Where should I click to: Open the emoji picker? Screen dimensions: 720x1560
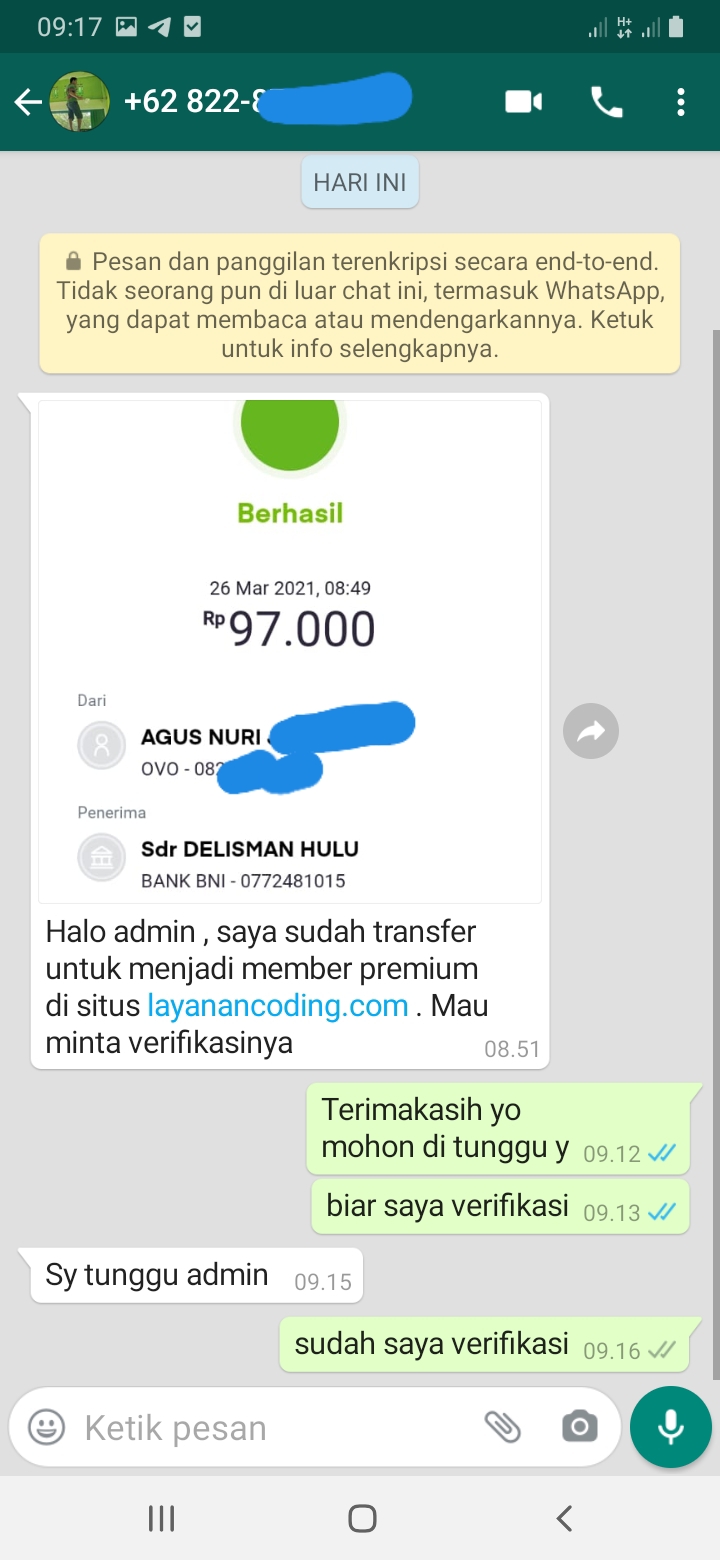(46, 1427)
